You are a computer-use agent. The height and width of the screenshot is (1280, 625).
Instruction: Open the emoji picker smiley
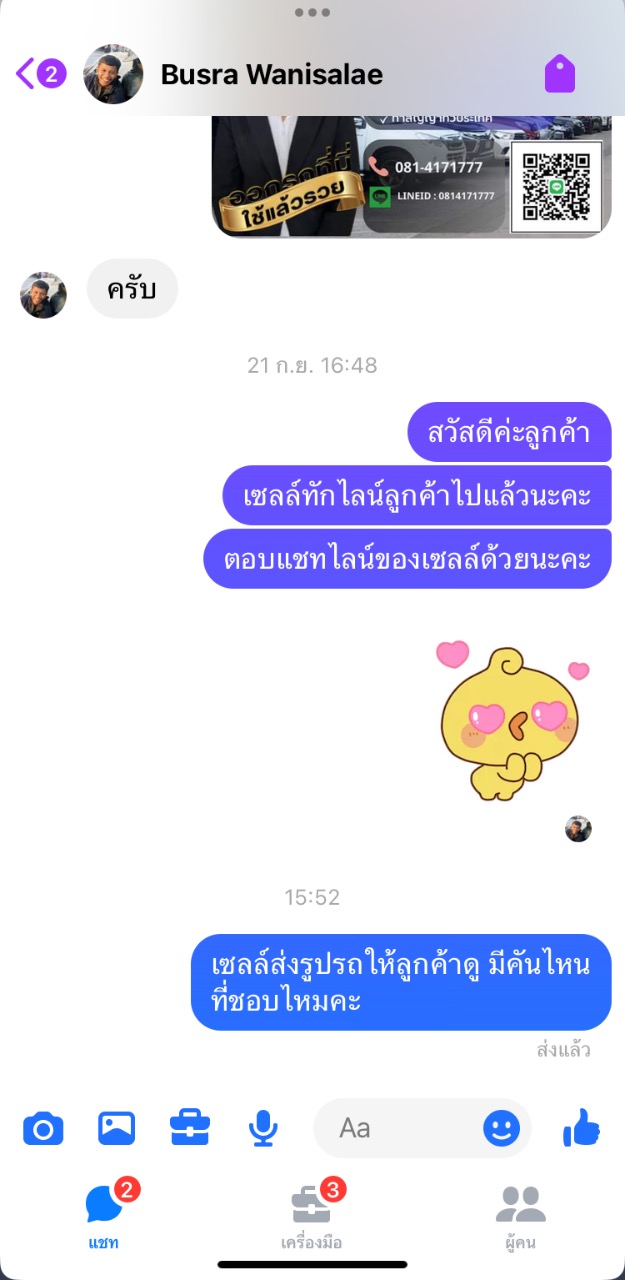501,1129
